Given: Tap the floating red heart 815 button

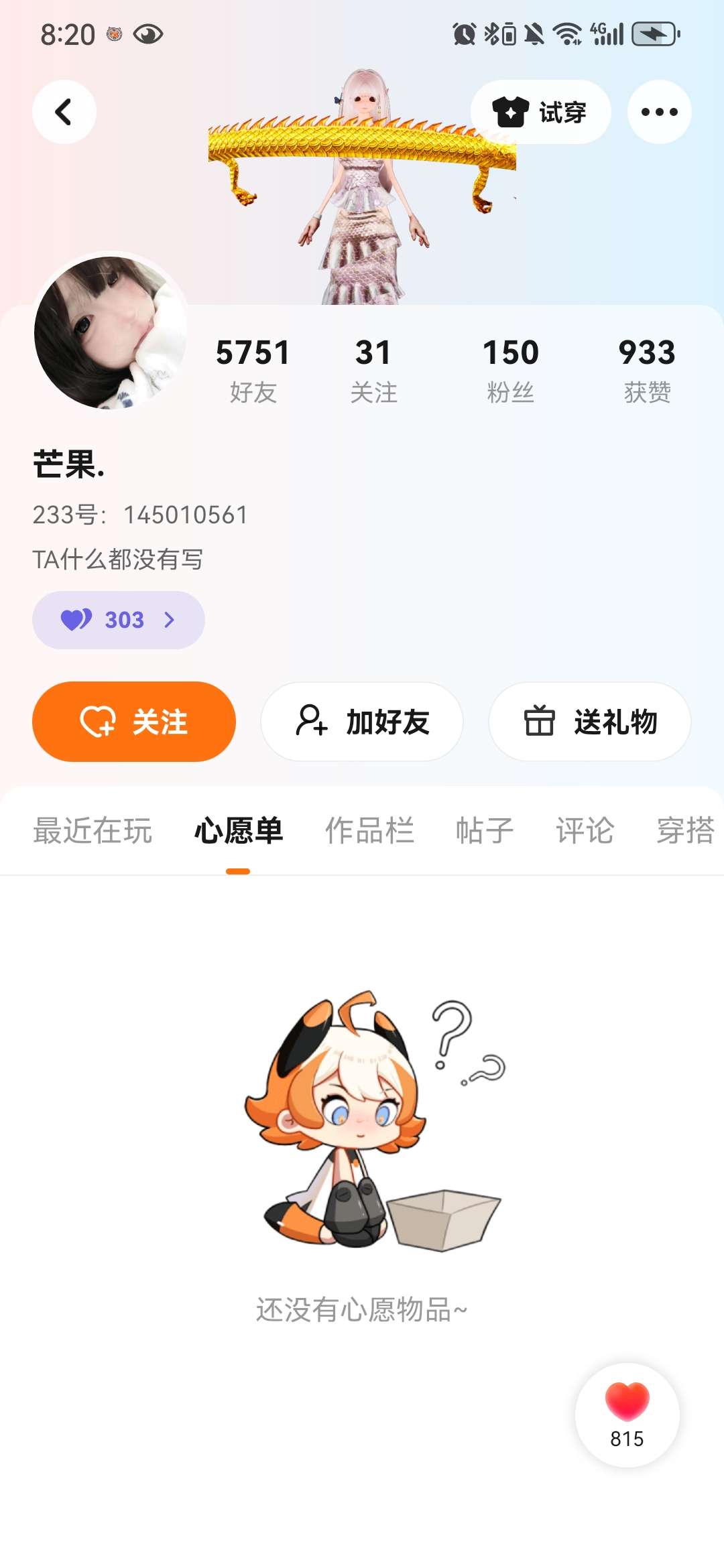Looking at the screenshot, I should coord(627,1415).
